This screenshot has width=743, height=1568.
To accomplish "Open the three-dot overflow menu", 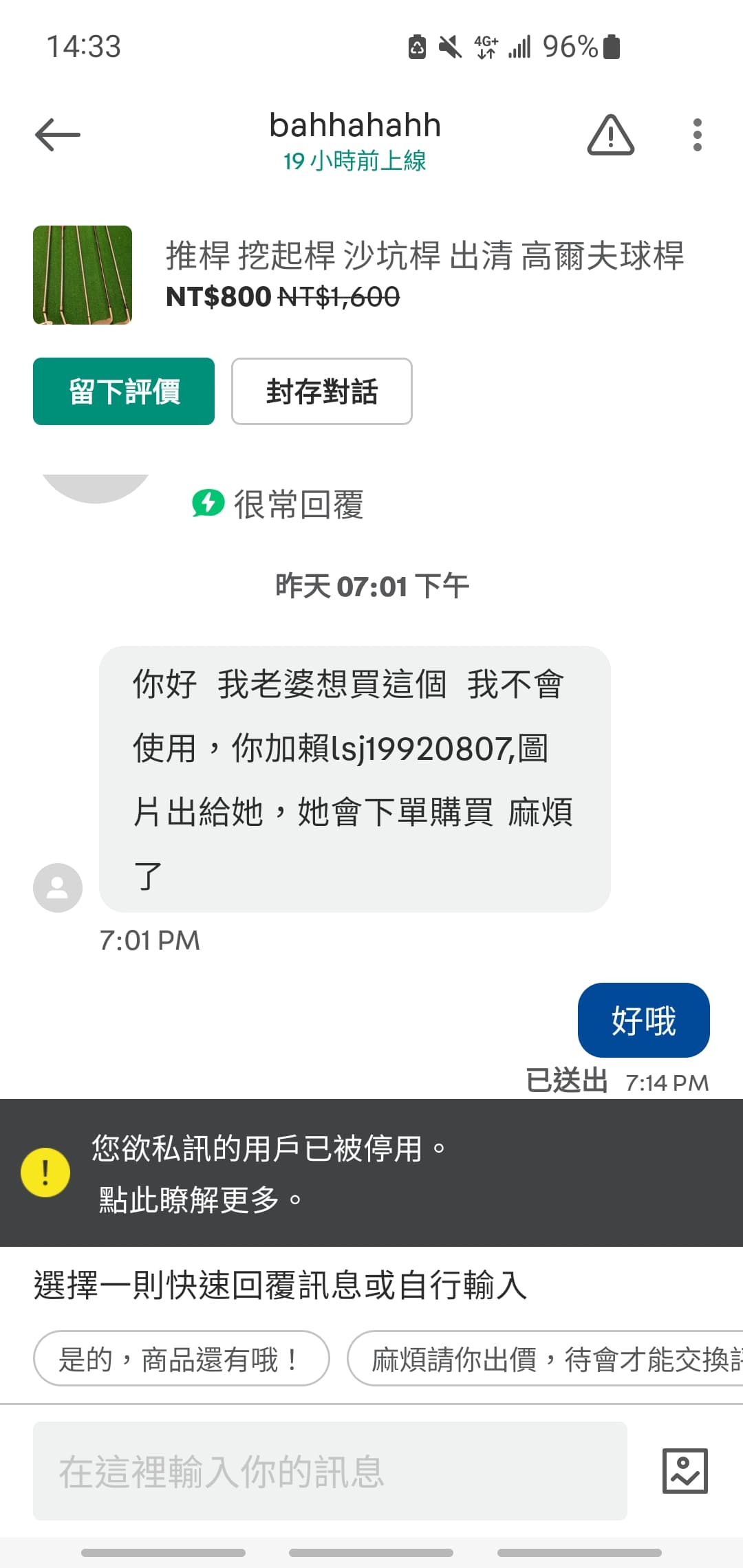I will point(697,135).
